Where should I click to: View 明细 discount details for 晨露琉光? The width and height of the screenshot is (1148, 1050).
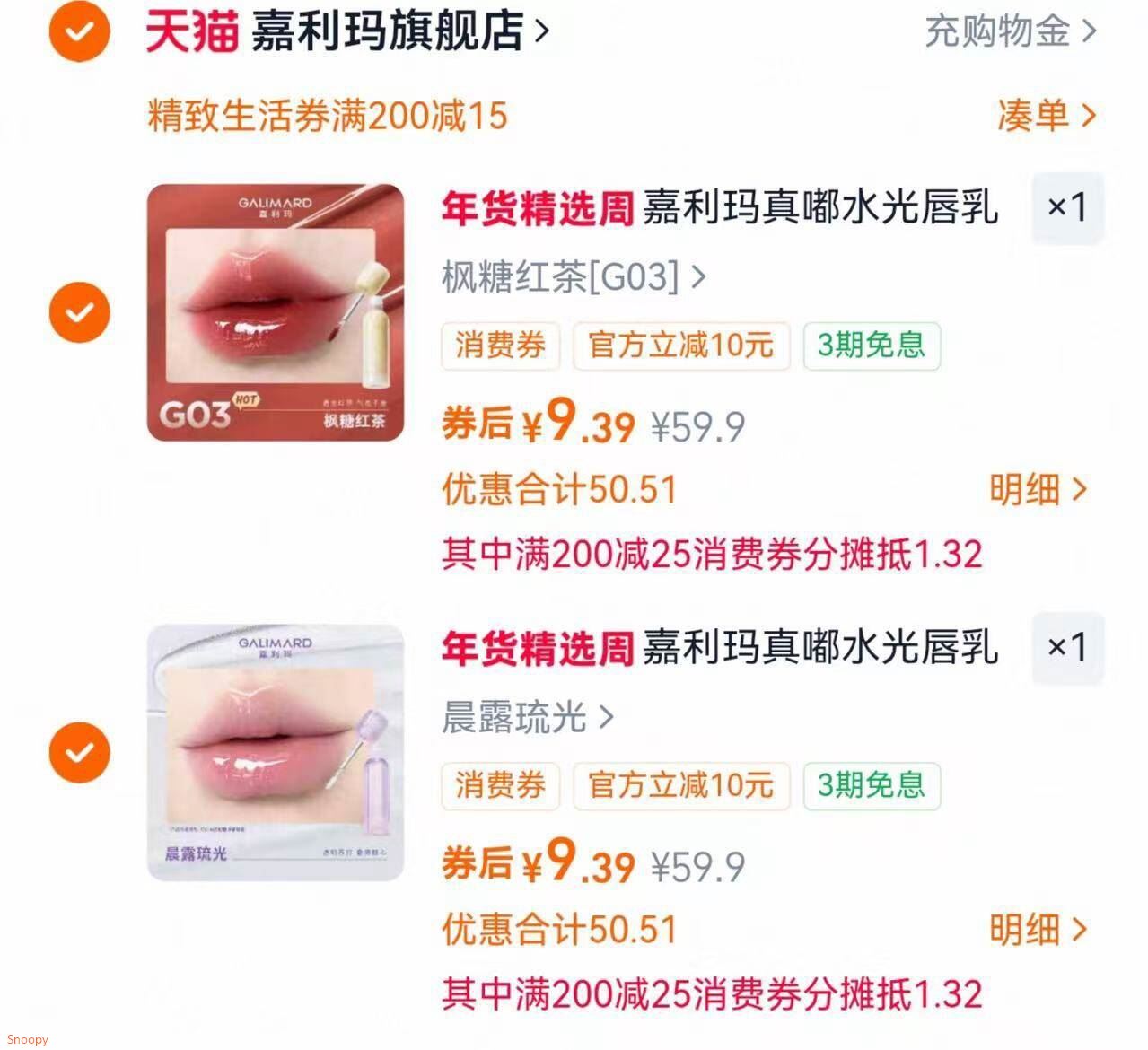pos(1038,930)
